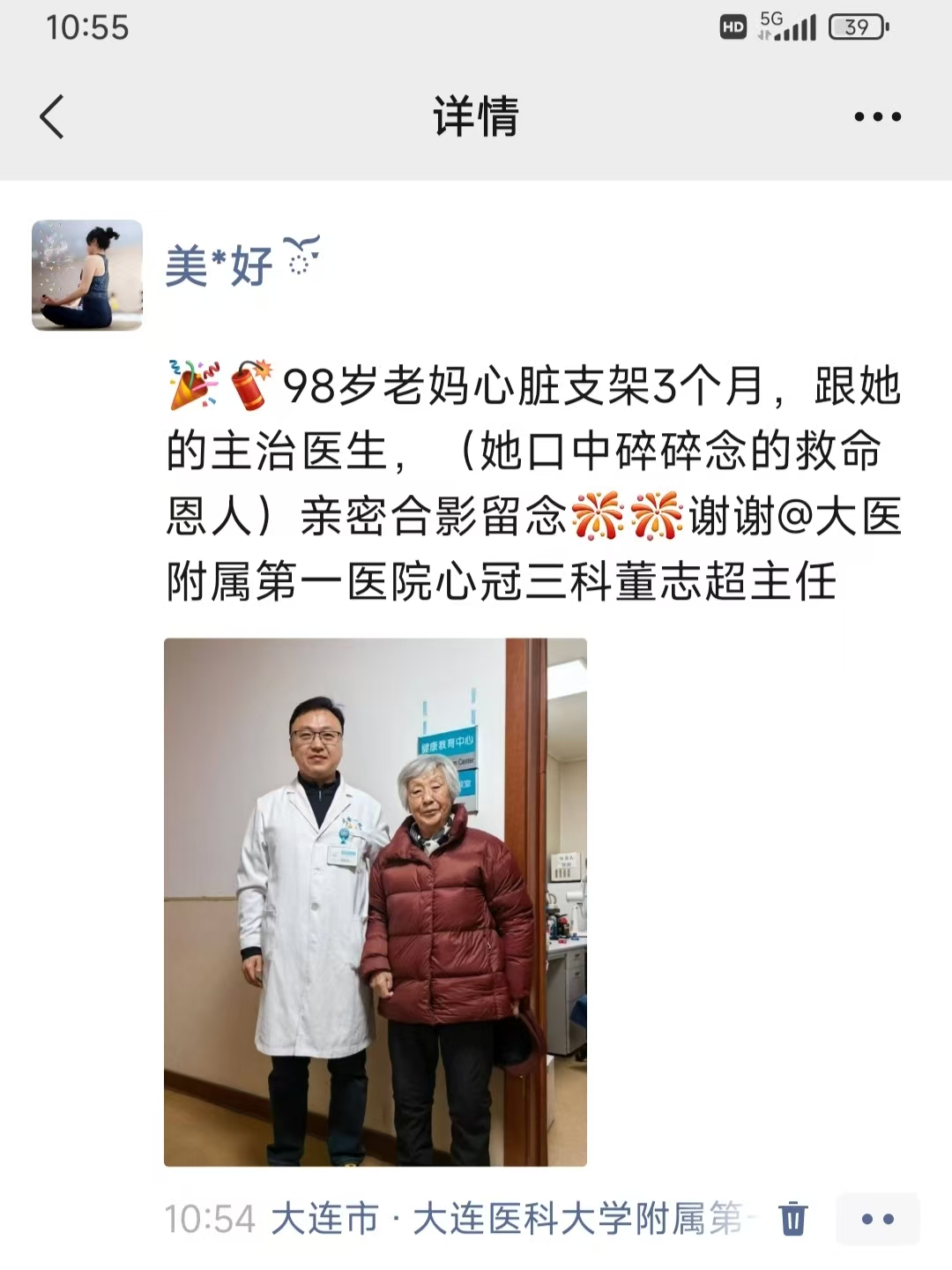The width and height of the screenshot is (952, 1270).
Task: Open the poster's profile avatar
Action: [x=87, y=275]
